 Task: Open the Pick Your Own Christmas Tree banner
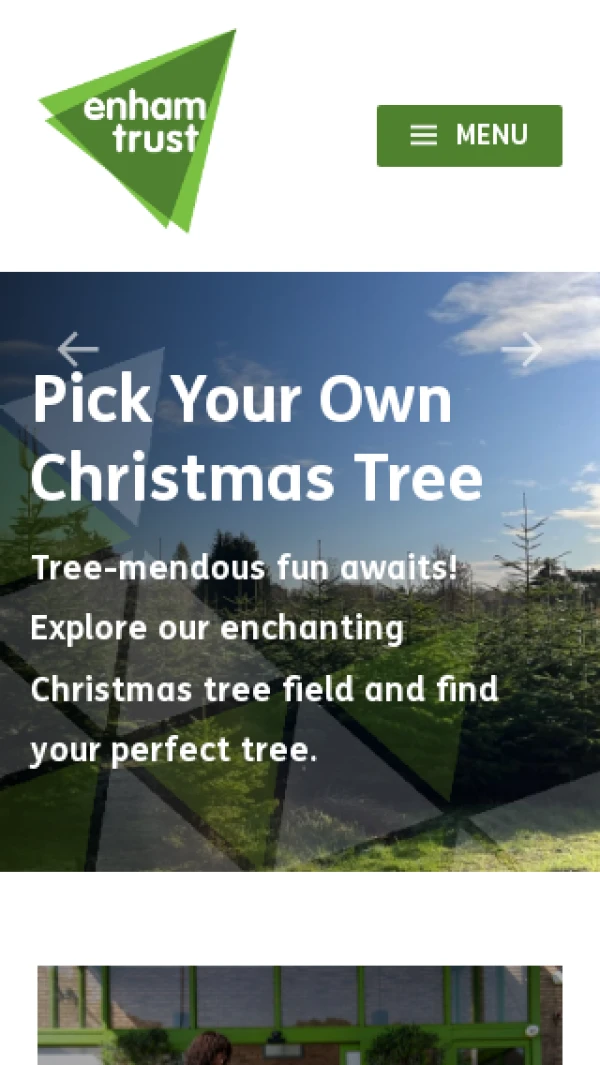click(x=257, y=439)
